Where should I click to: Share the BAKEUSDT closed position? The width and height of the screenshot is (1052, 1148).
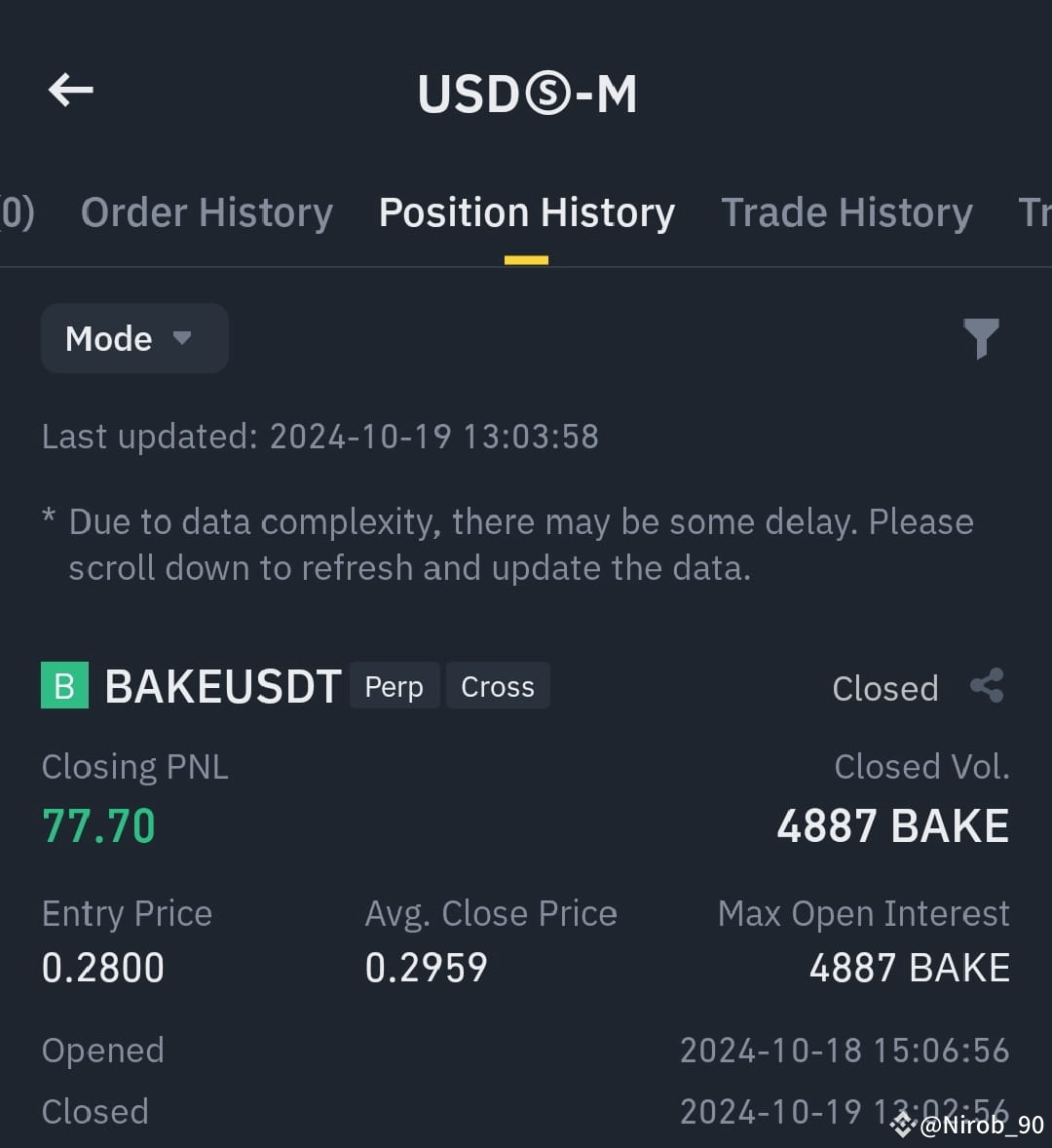coord(987,686)
